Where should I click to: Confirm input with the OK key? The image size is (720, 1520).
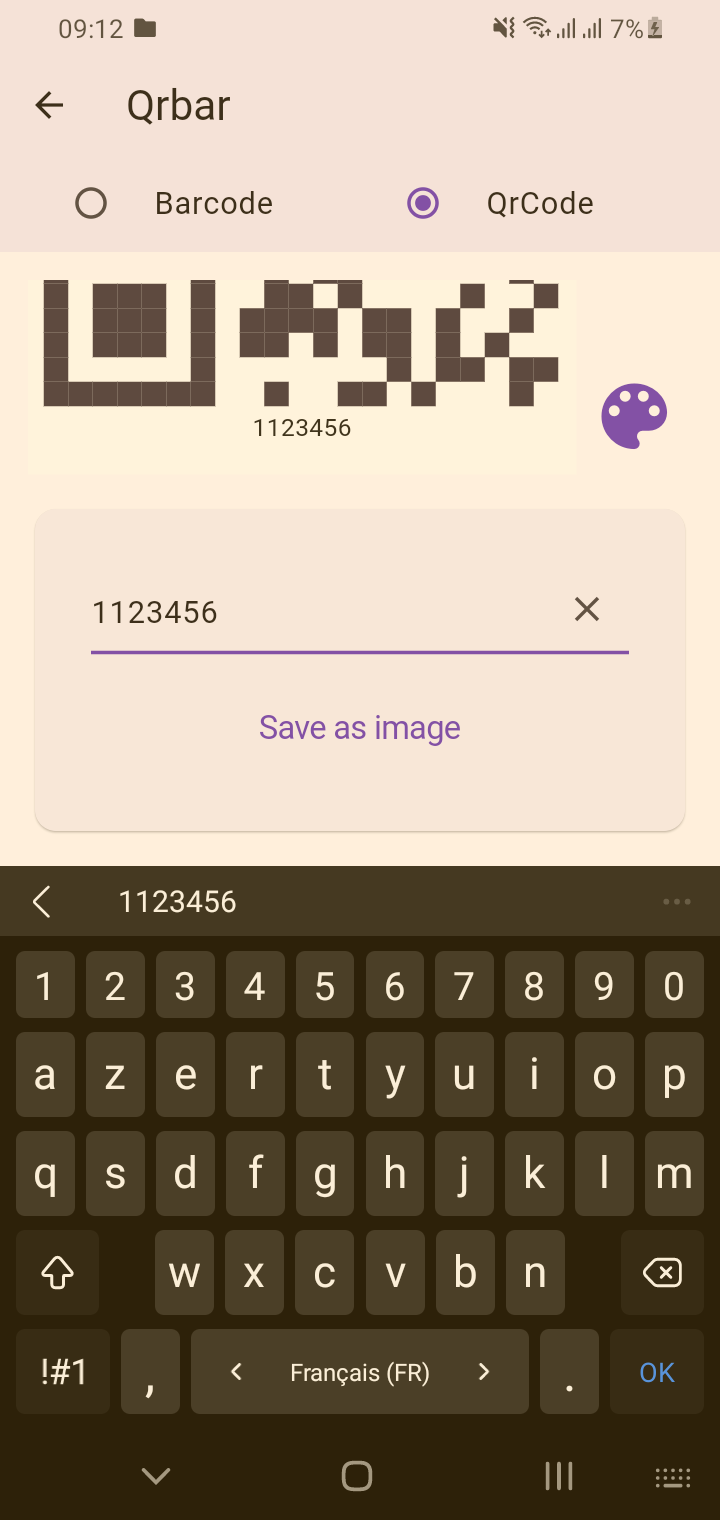pyautogui.click(x=657, y=1373)
